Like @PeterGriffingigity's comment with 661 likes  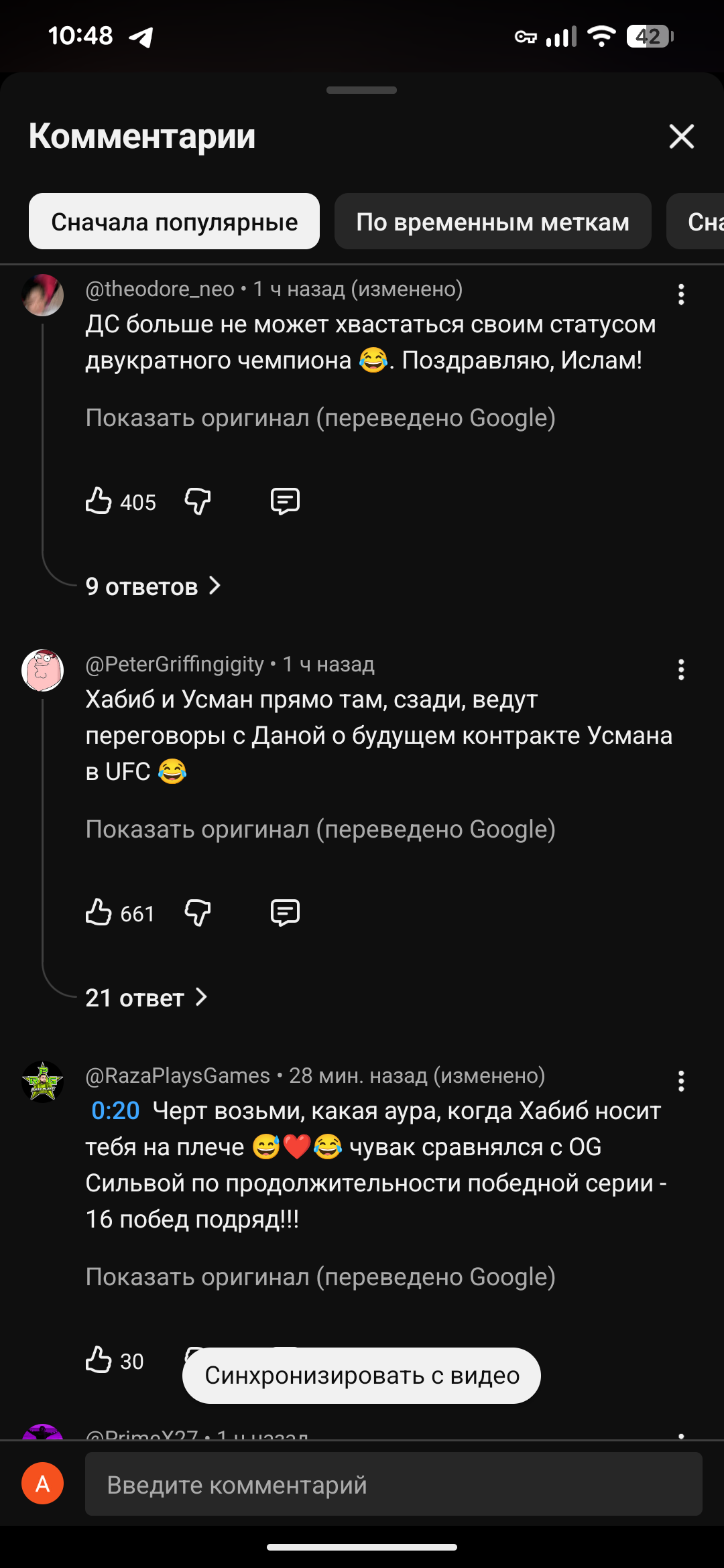[99, 913]
